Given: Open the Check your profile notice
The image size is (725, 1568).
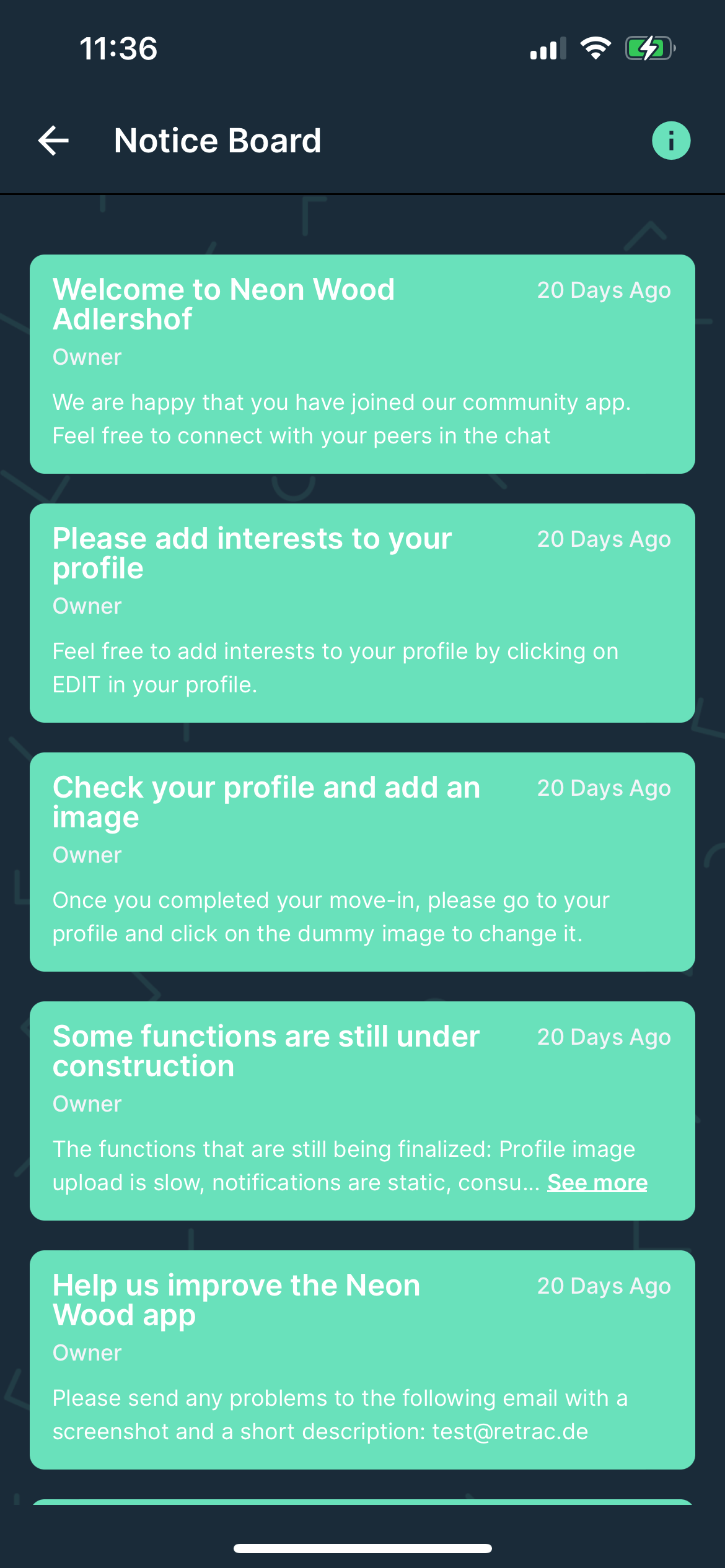Looking at the screenshot, I should (362, 862).
